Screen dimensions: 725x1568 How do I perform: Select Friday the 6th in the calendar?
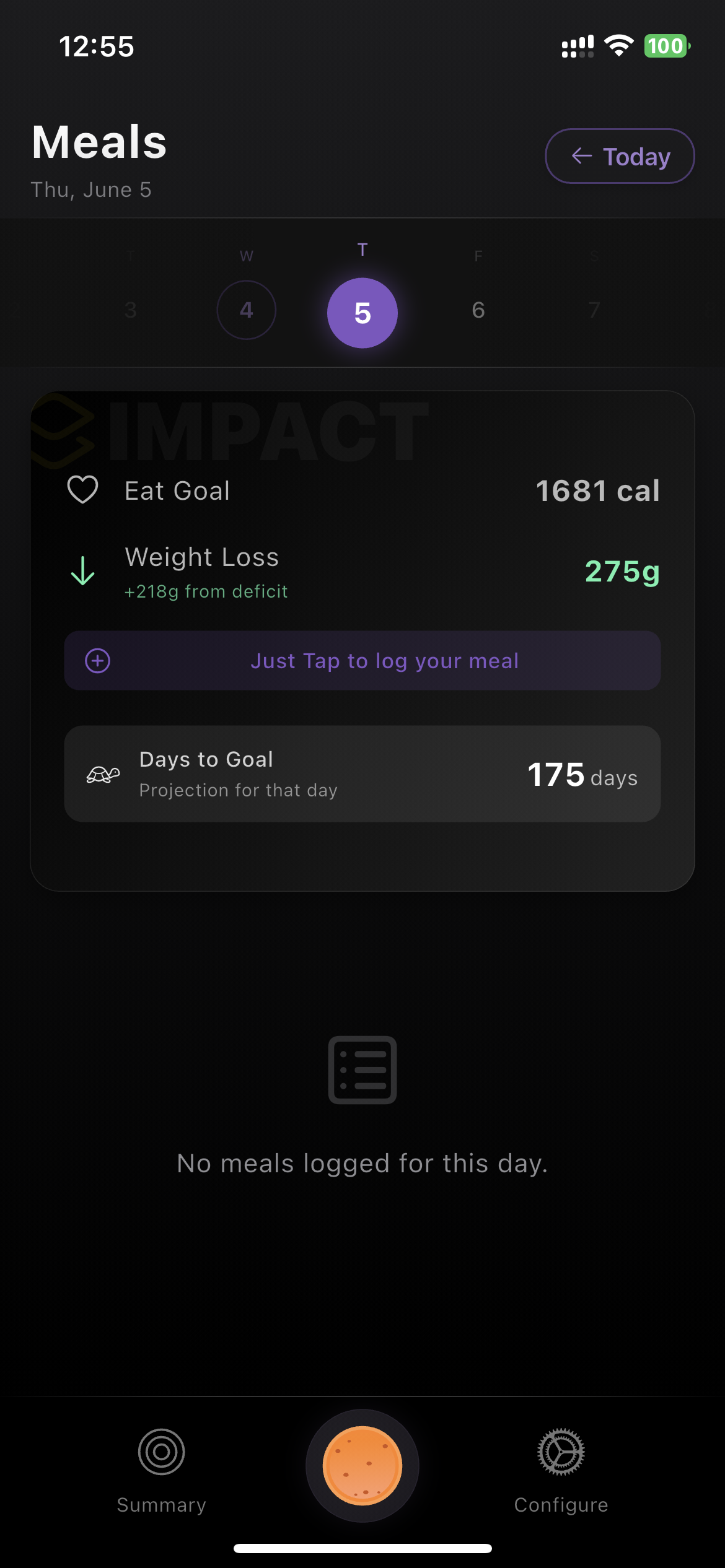(x=478, y=310)
